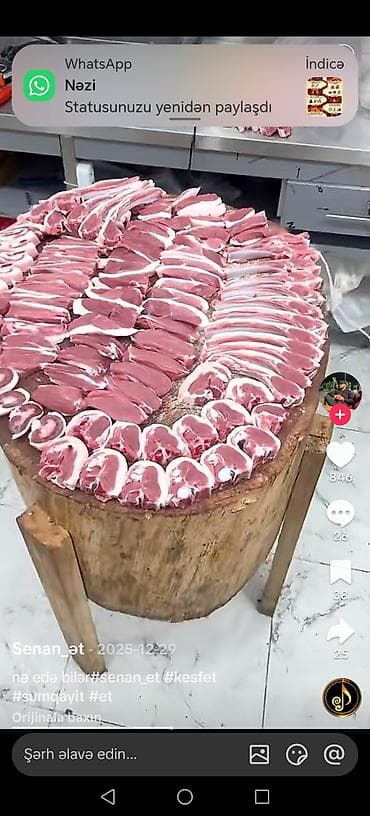Open the creator's profile picture
Screen dimensions: 370x816
pyautogui.click(x=340, y=393)
